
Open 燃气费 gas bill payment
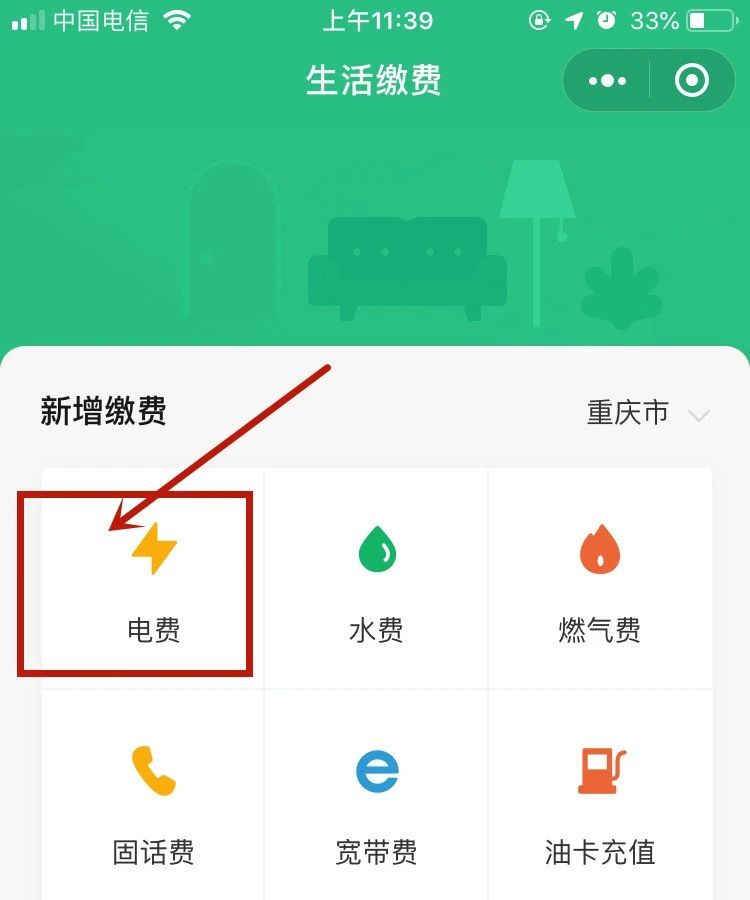[599, 580]
